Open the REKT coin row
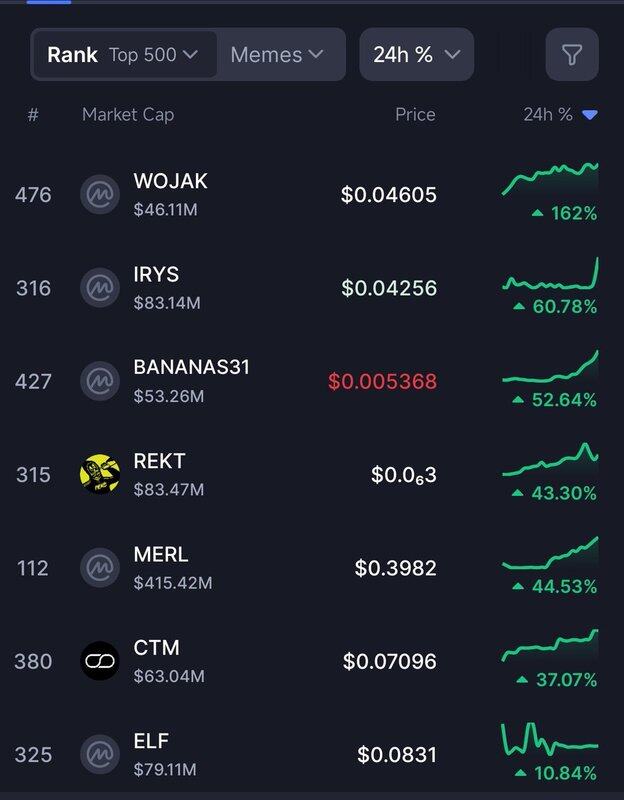This screenshot has width=624, height=800. [x=159, y=473]
